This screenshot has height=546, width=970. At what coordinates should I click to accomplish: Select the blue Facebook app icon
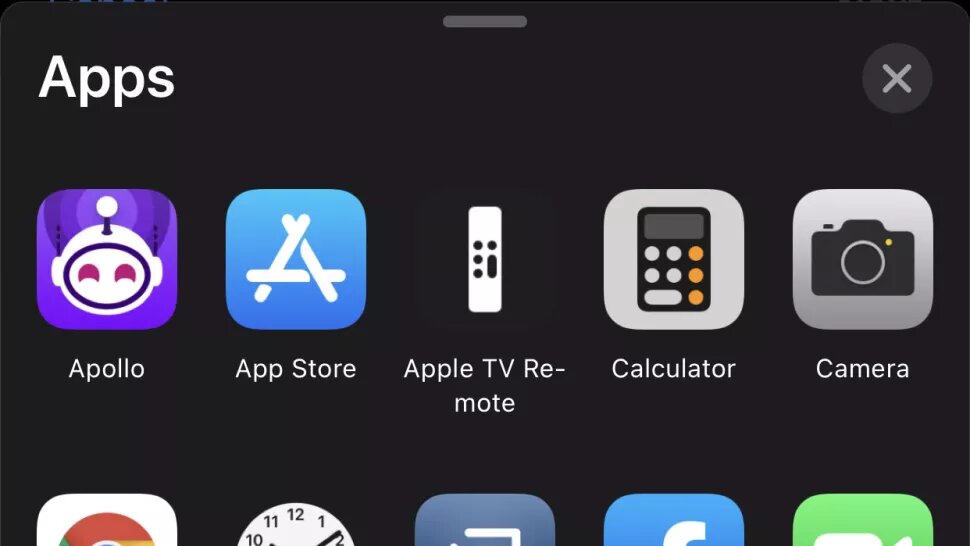click(674, 522)
